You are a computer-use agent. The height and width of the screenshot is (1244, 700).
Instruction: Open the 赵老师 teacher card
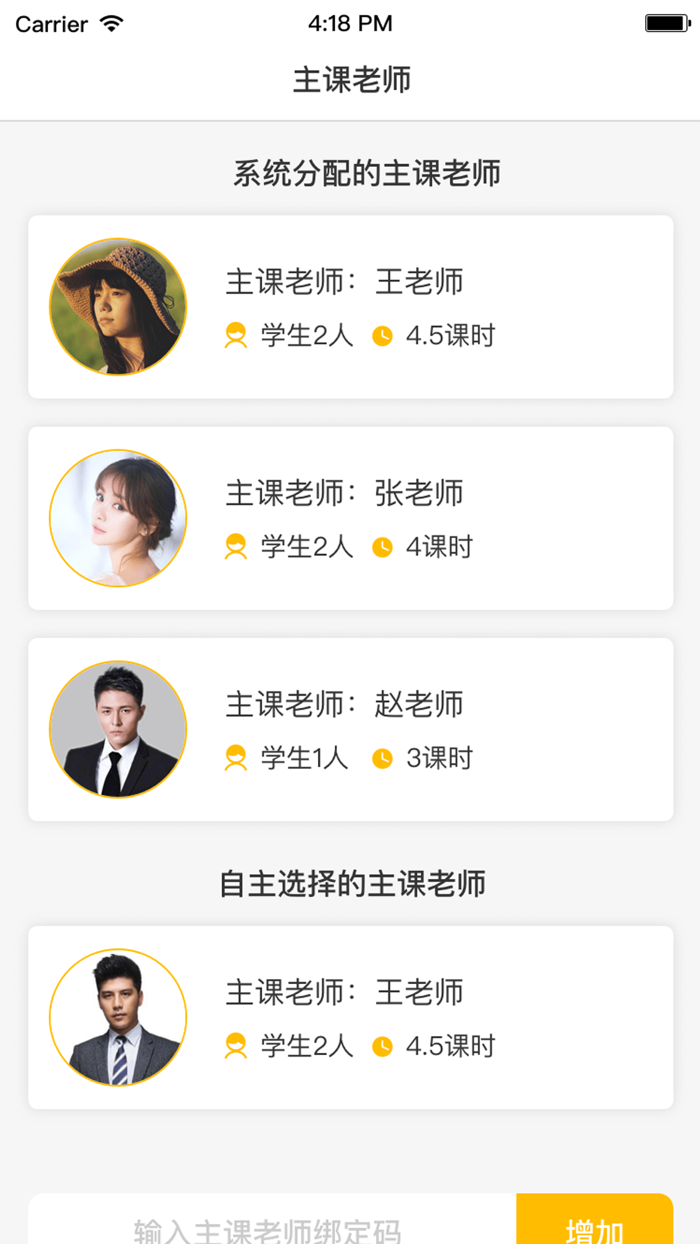pos(350,729)
